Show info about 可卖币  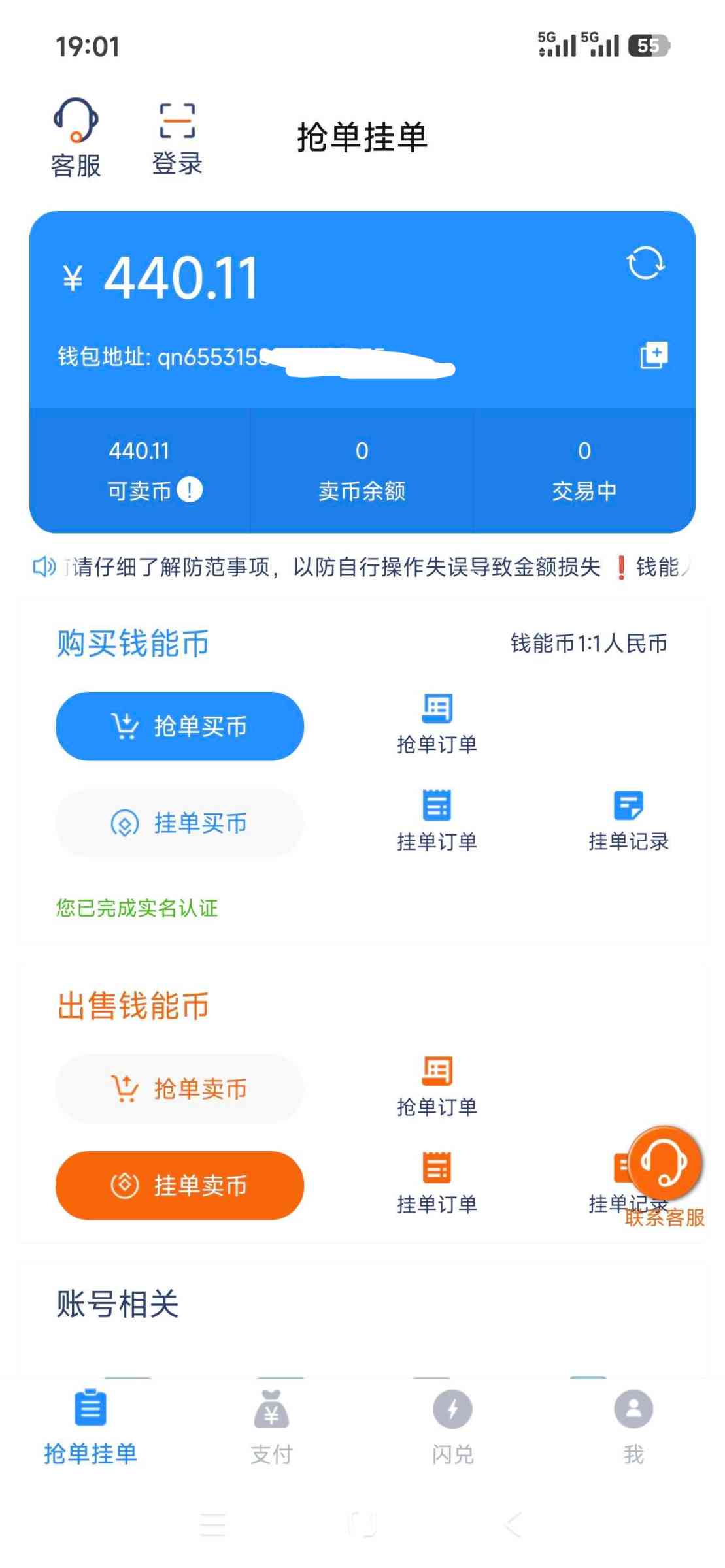(190, 489)
